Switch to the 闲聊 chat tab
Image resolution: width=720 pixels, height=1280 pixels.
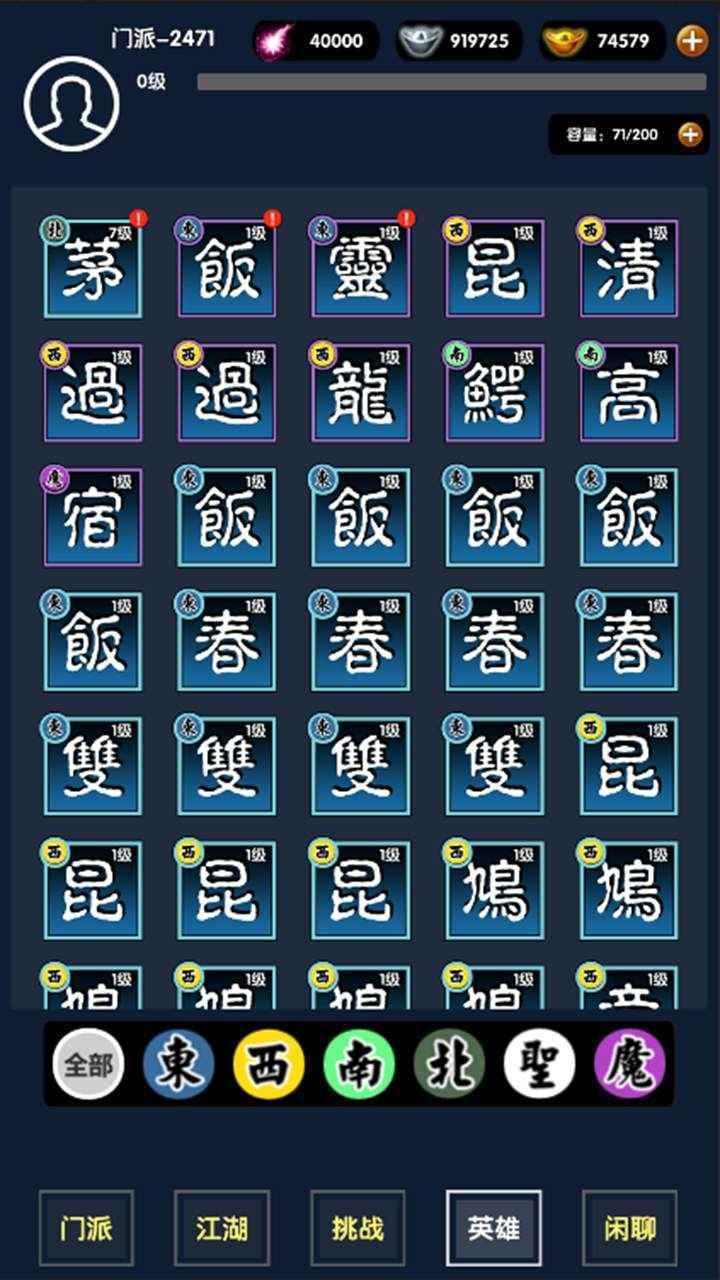point(629,1228)
